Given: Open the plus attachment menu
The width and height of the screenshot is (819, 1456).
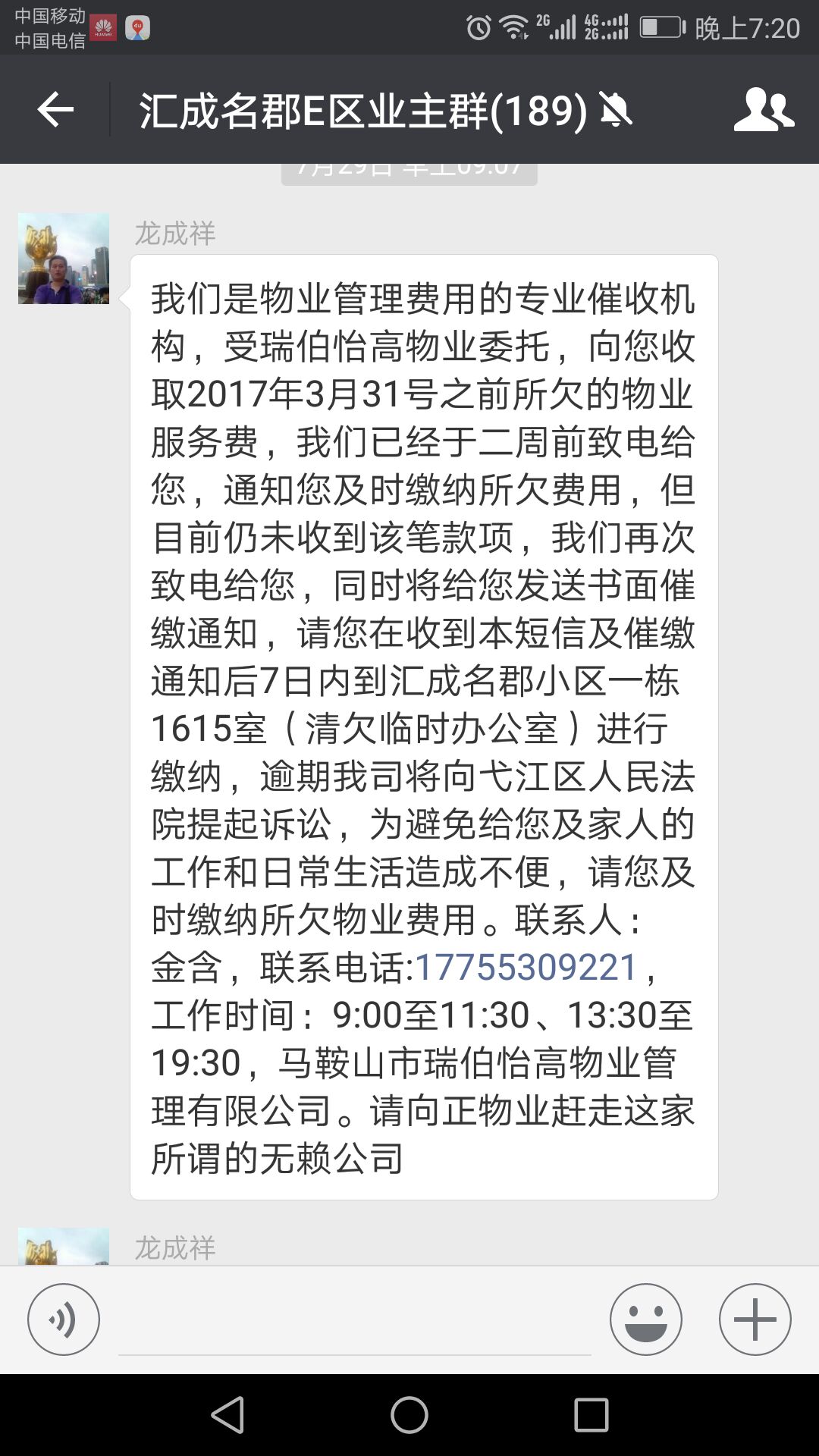Looking at the screenshot, I should [x=755, y=1319].
